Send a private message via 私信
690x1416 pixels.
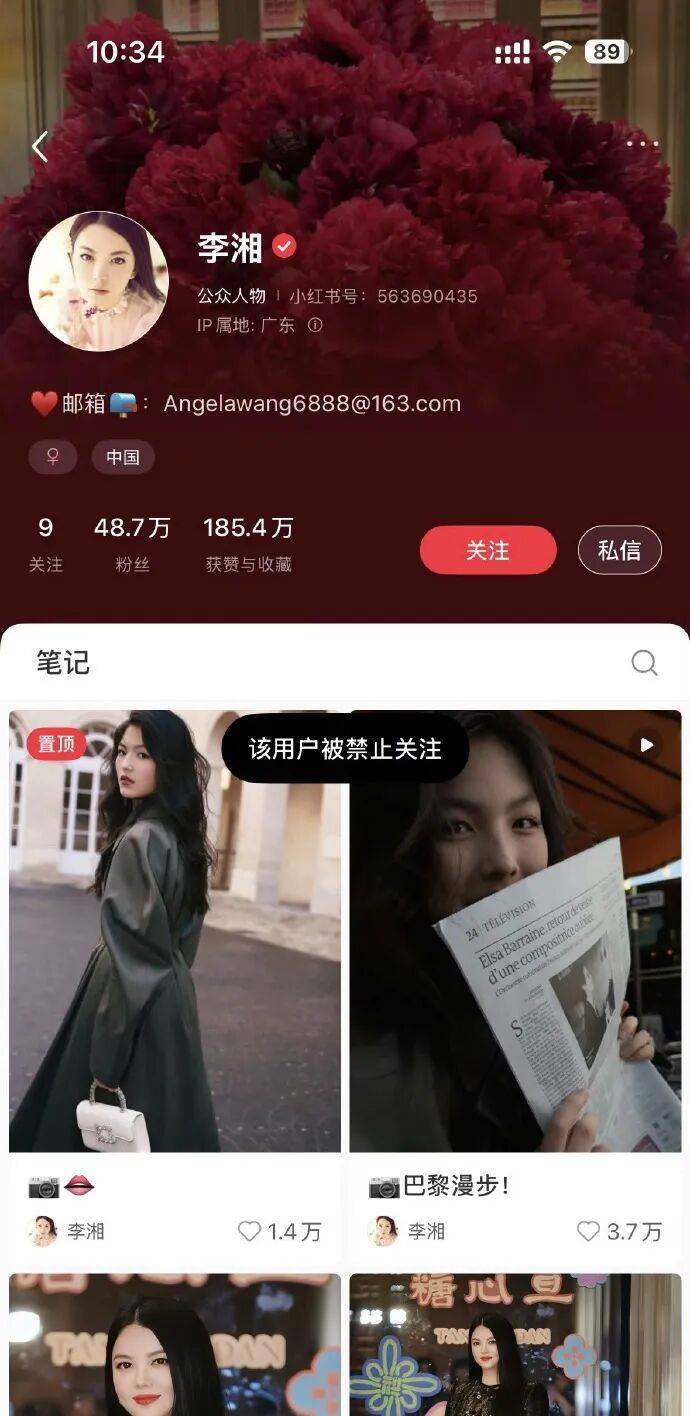[619, 550]
